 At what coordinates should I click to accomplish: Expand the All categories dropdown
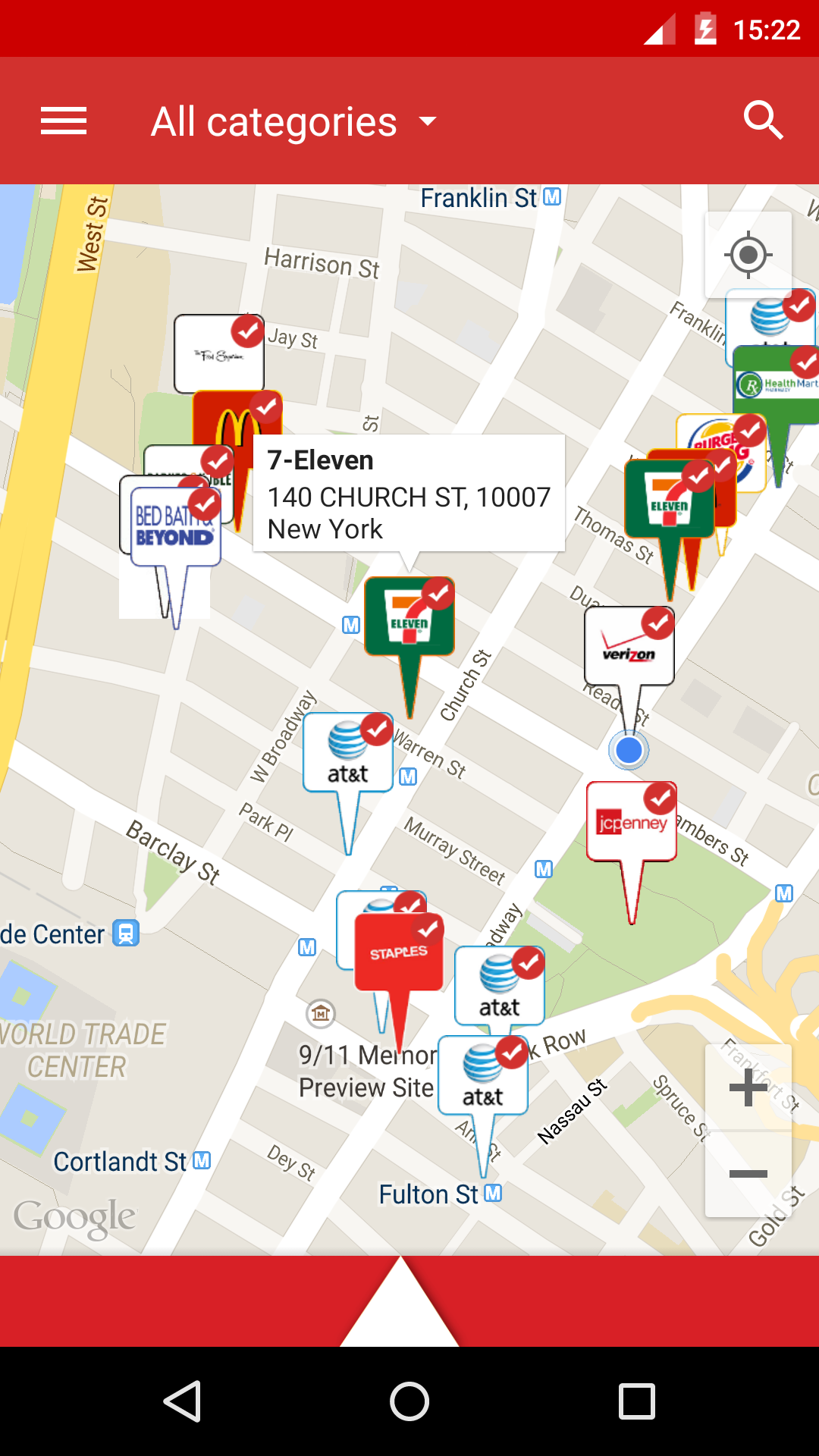[x=294, y=121]
